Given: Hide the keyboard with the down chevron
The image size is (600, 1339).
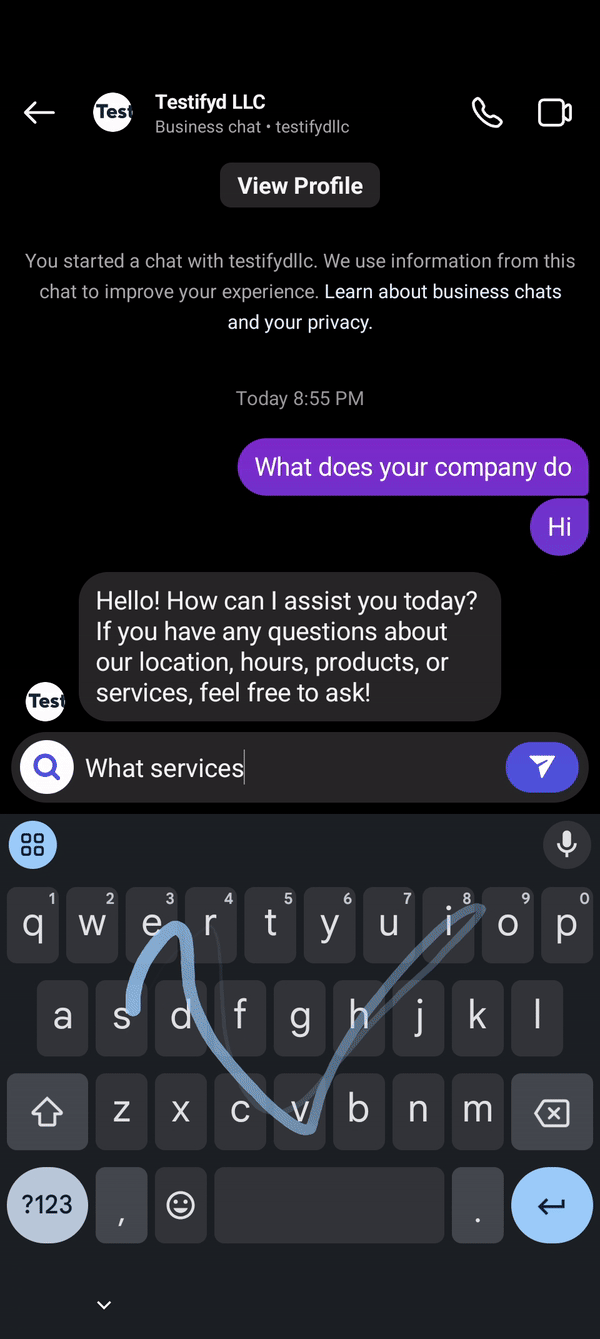Looking at the screenshot, I should pos(104,1305).
